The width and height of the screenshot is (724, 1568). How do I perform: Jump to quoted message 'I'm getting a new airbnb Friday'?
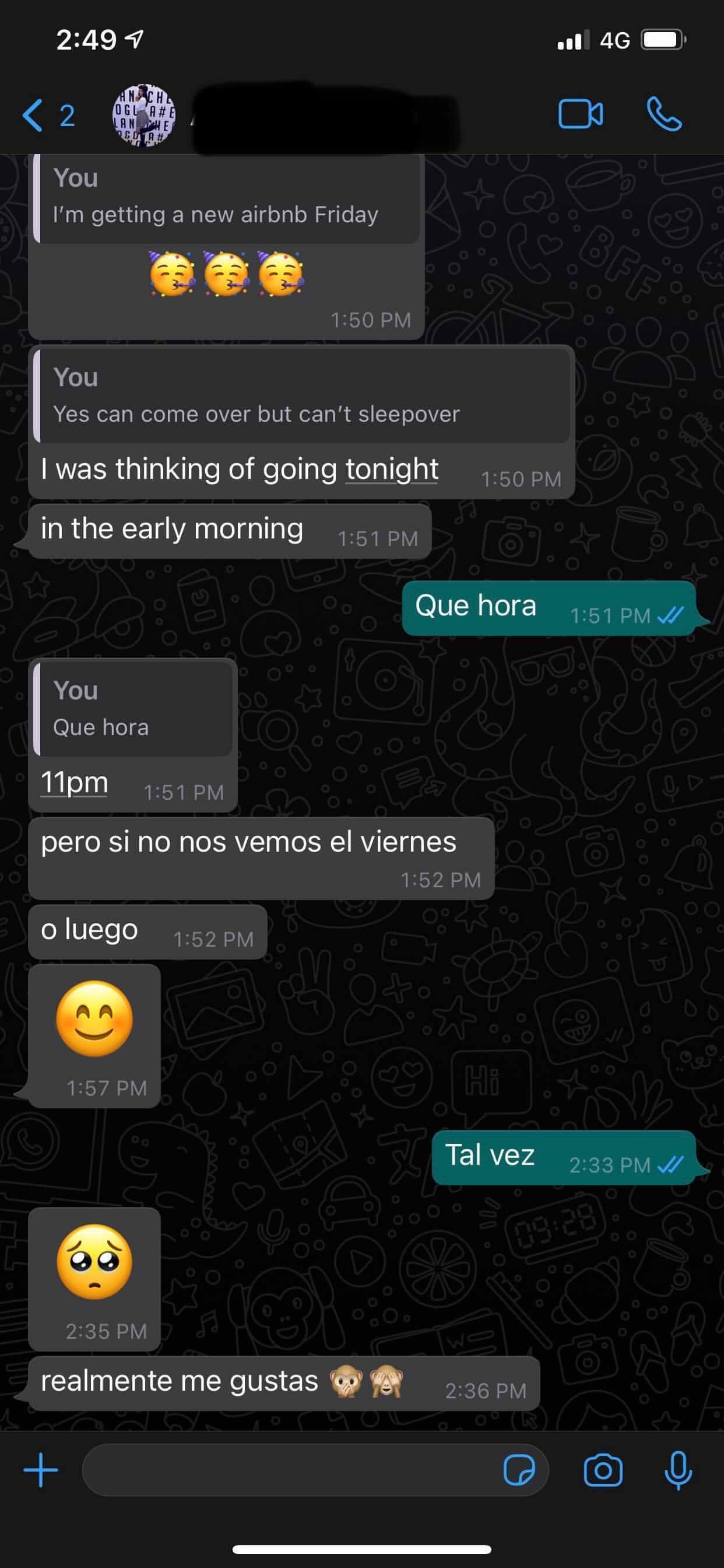226,198
